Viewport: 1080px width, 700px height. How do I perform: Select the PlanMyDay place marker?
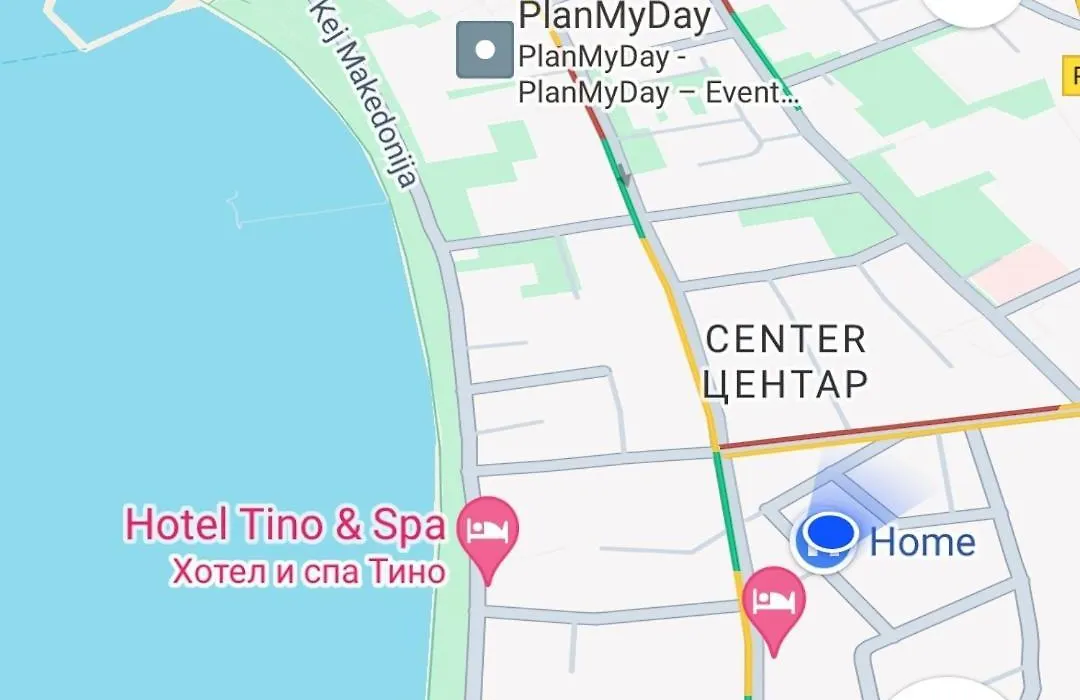[x=485, y=49]
